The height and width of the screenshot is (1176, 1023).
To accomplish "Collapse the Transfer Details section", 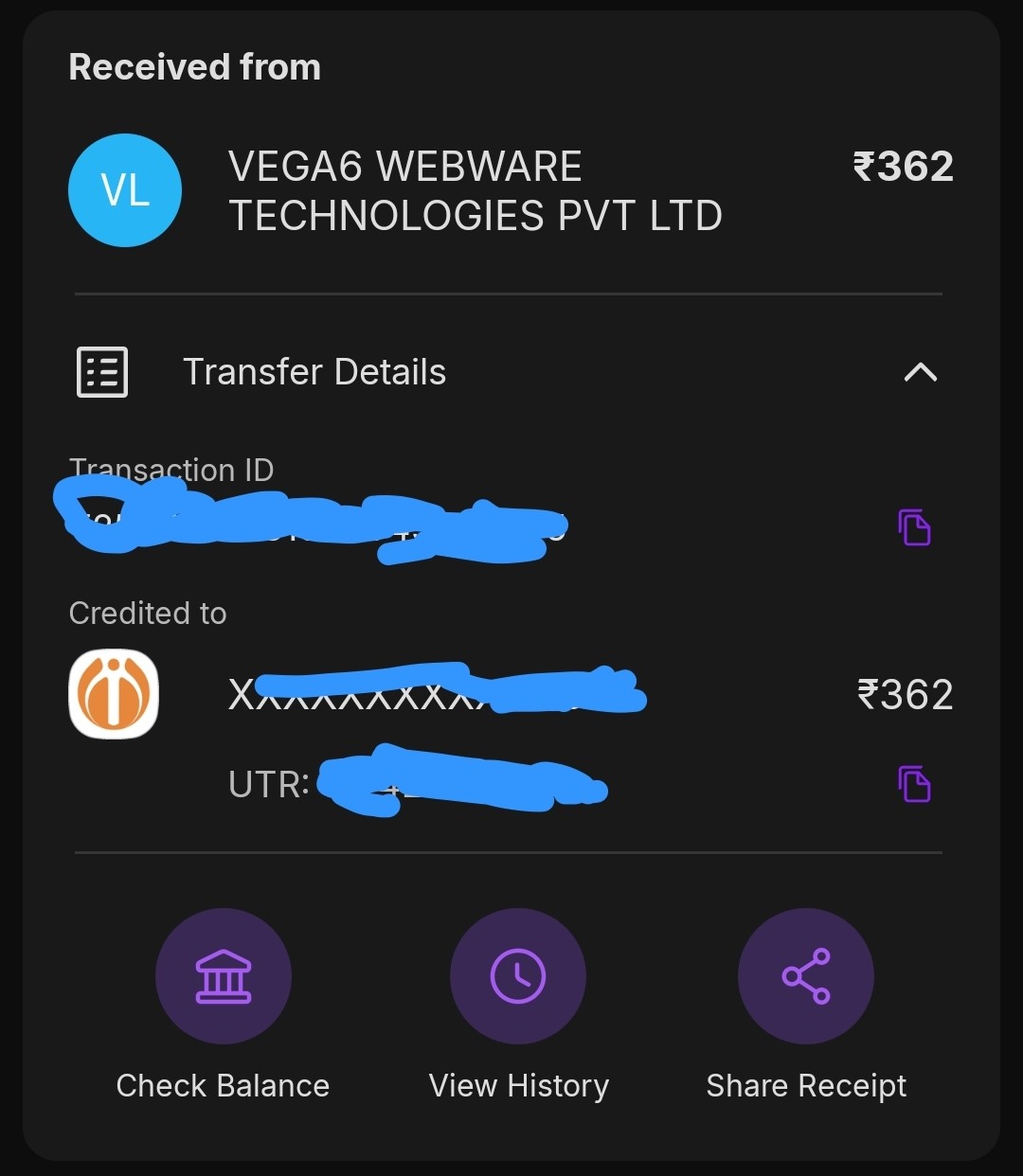I will click(920, 372).
